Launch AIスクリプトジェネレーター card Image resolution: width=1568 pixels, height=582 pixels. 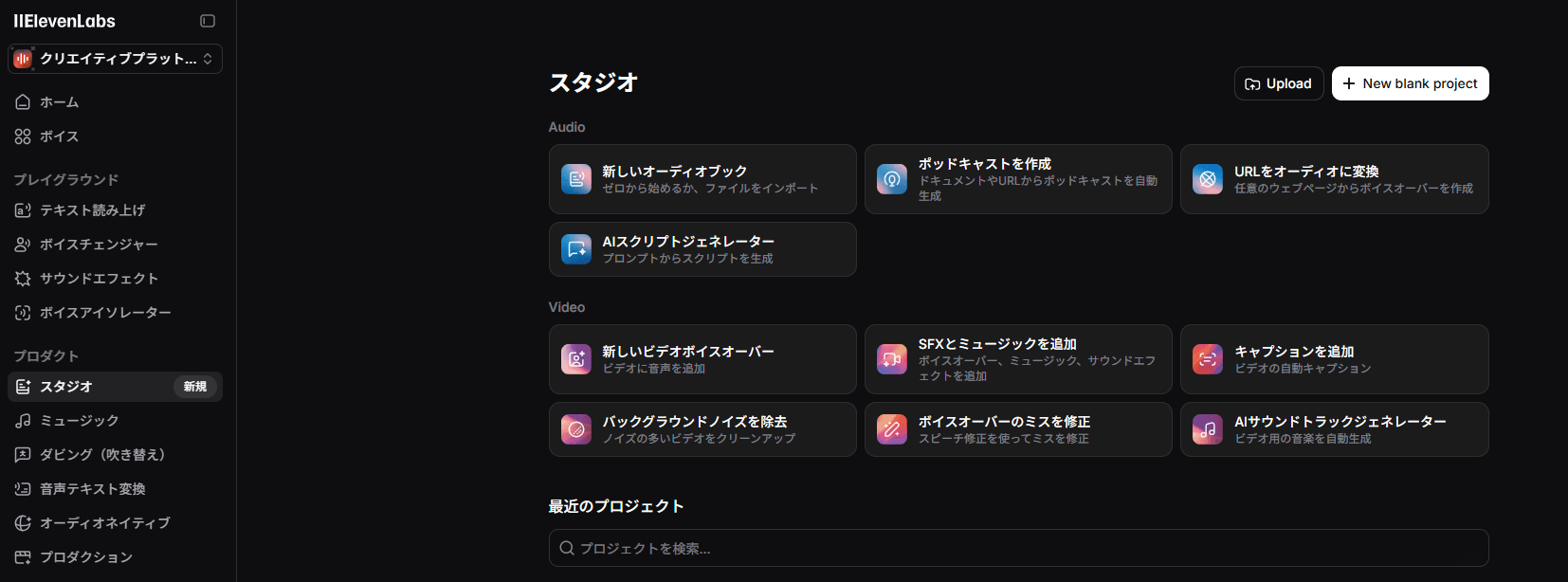(x=702, y=249)
